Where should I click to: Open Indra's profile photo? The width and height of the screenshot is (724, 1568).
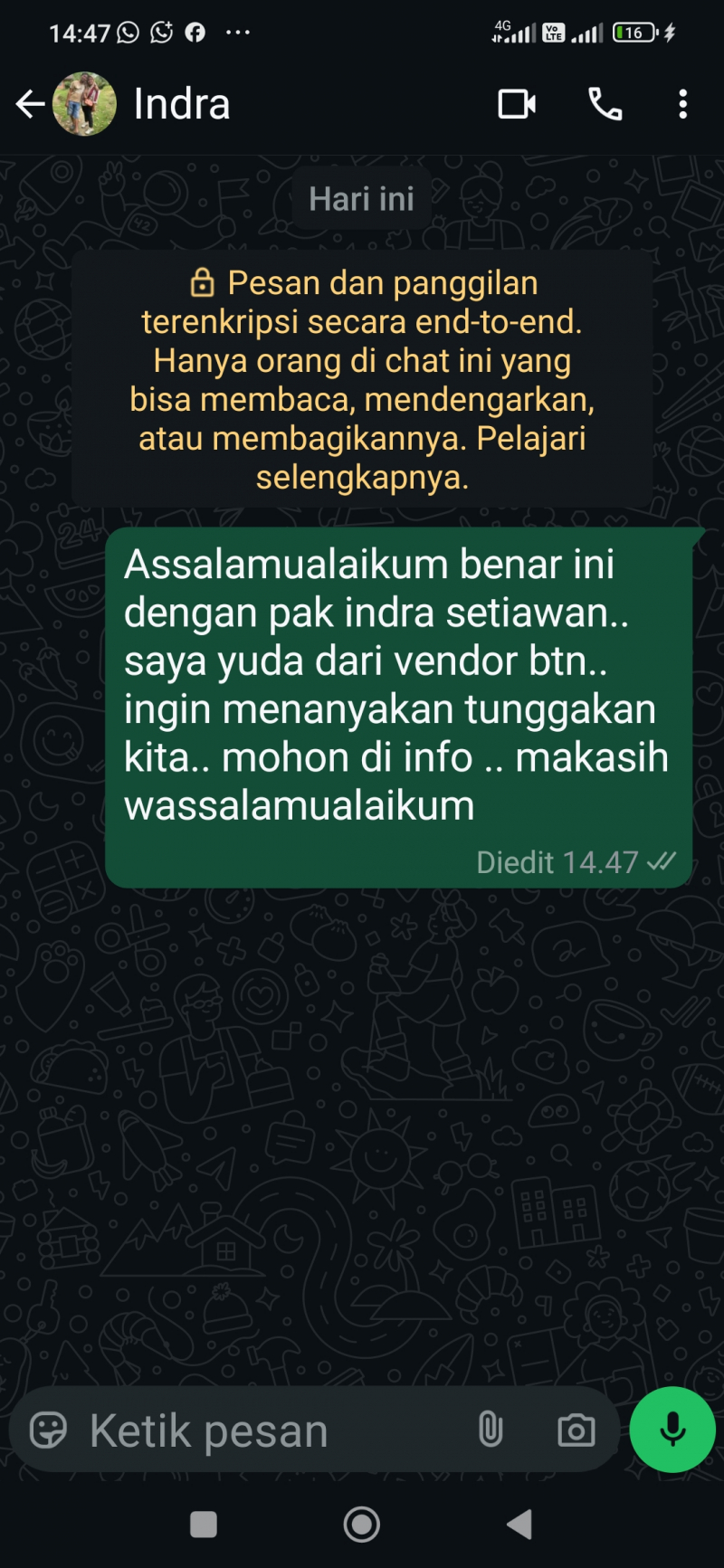click(x=85, y=104)
